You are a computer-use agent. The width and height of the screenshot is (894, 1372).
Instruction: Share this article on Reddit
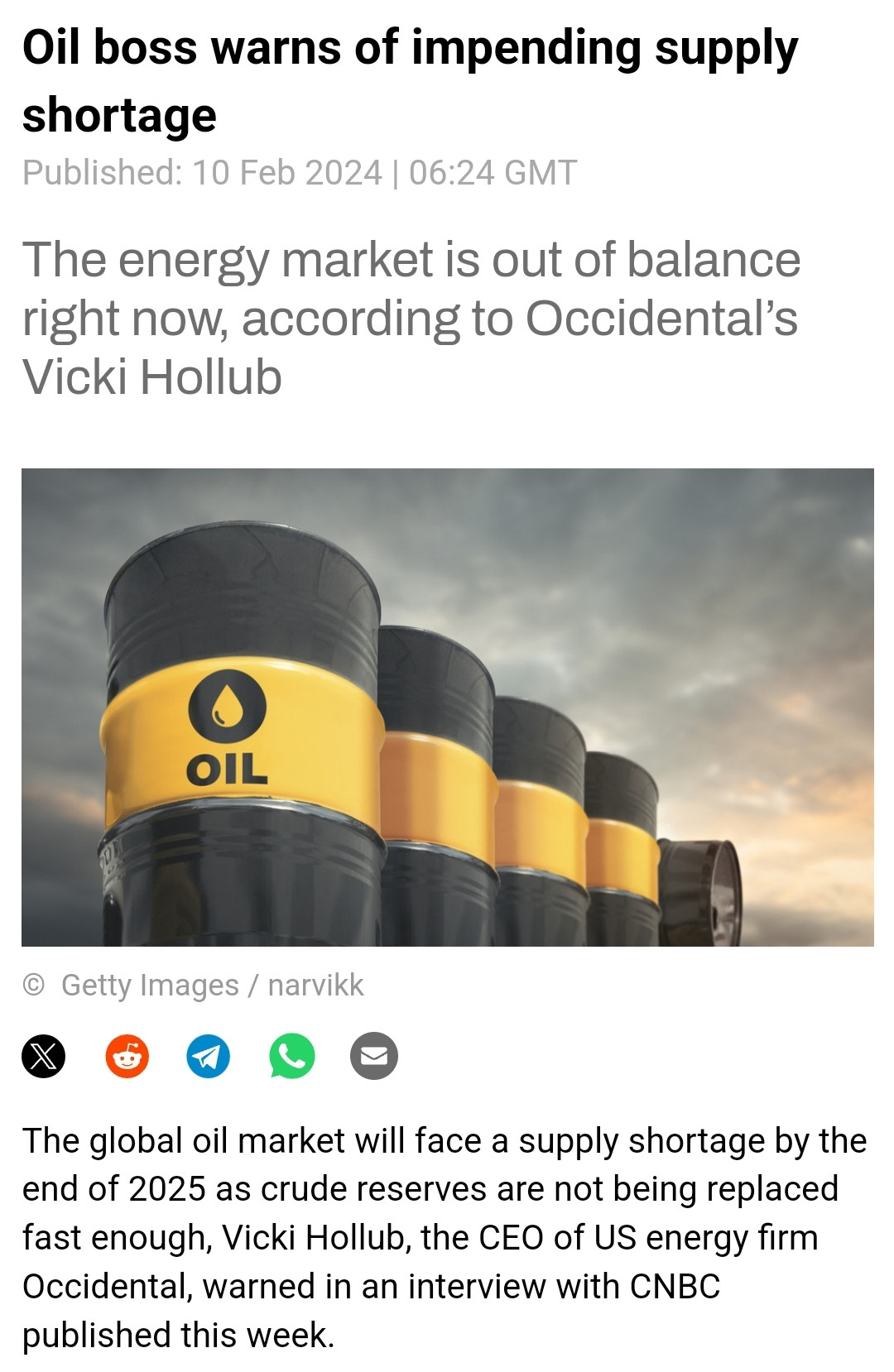(127, 1056)
